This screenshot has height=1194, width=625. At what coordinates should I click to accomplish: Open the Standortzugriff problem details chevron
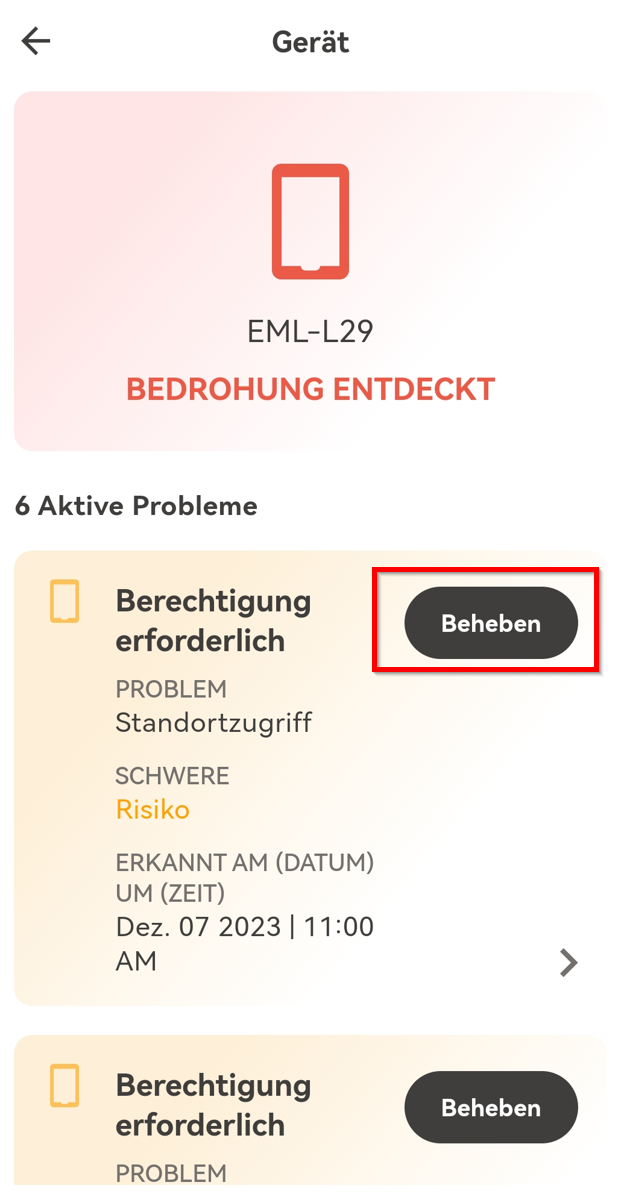click(x=568, y=962)
